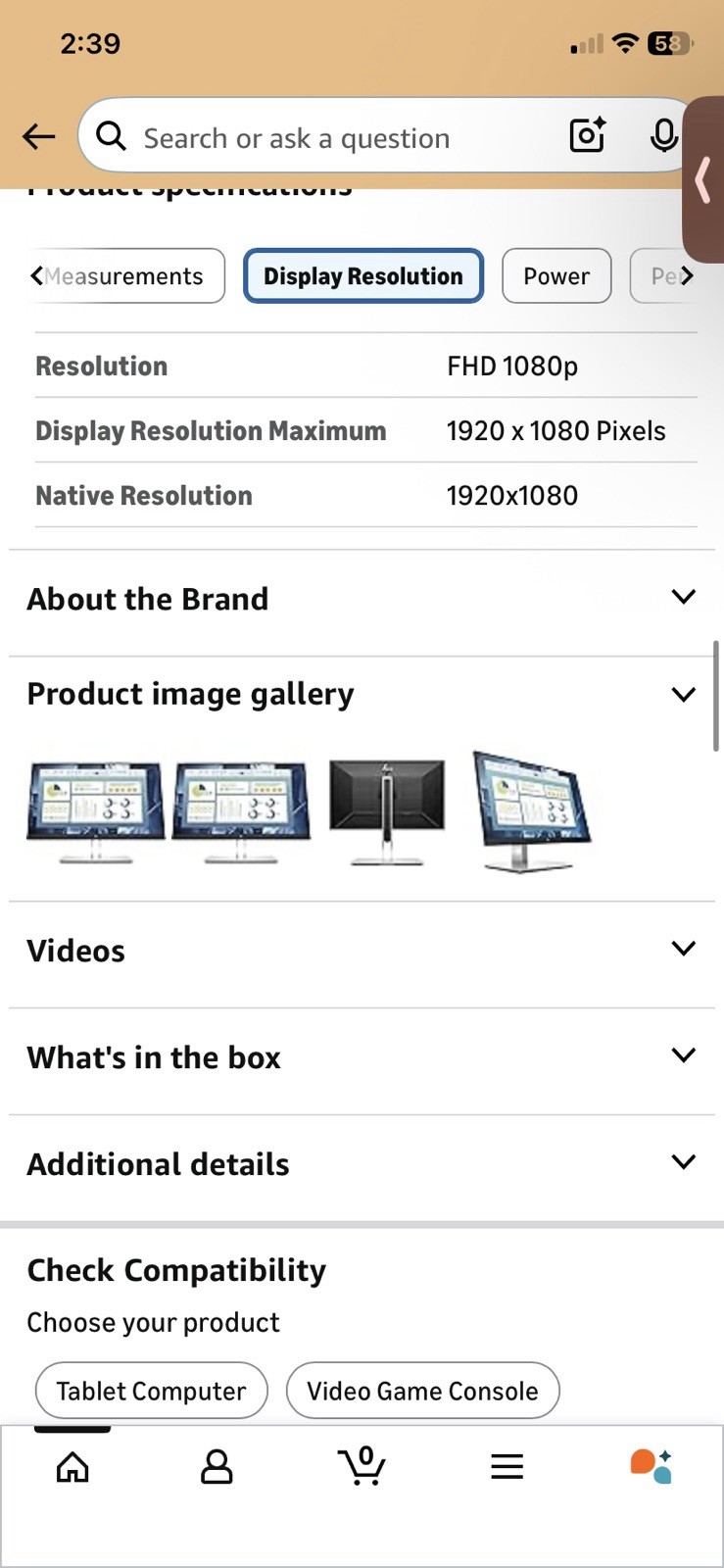Viewport: 724px width, 1568px height.
Task: View the monitor rear view image
Action: click(x=387, y=810)
